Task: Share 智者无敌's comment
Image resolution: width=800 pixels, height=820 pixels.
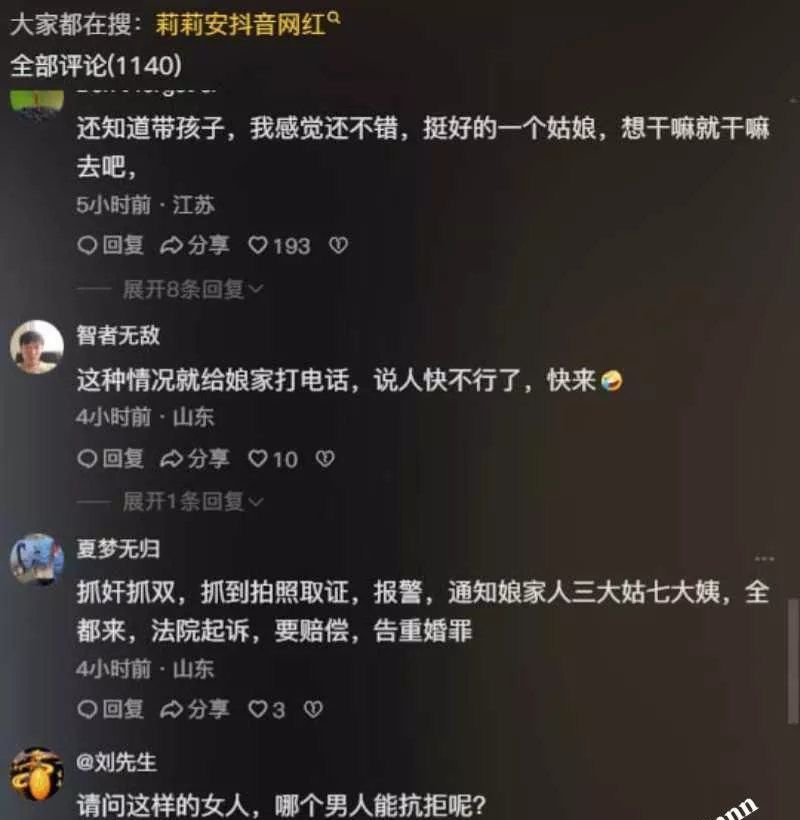Action: 195,459
